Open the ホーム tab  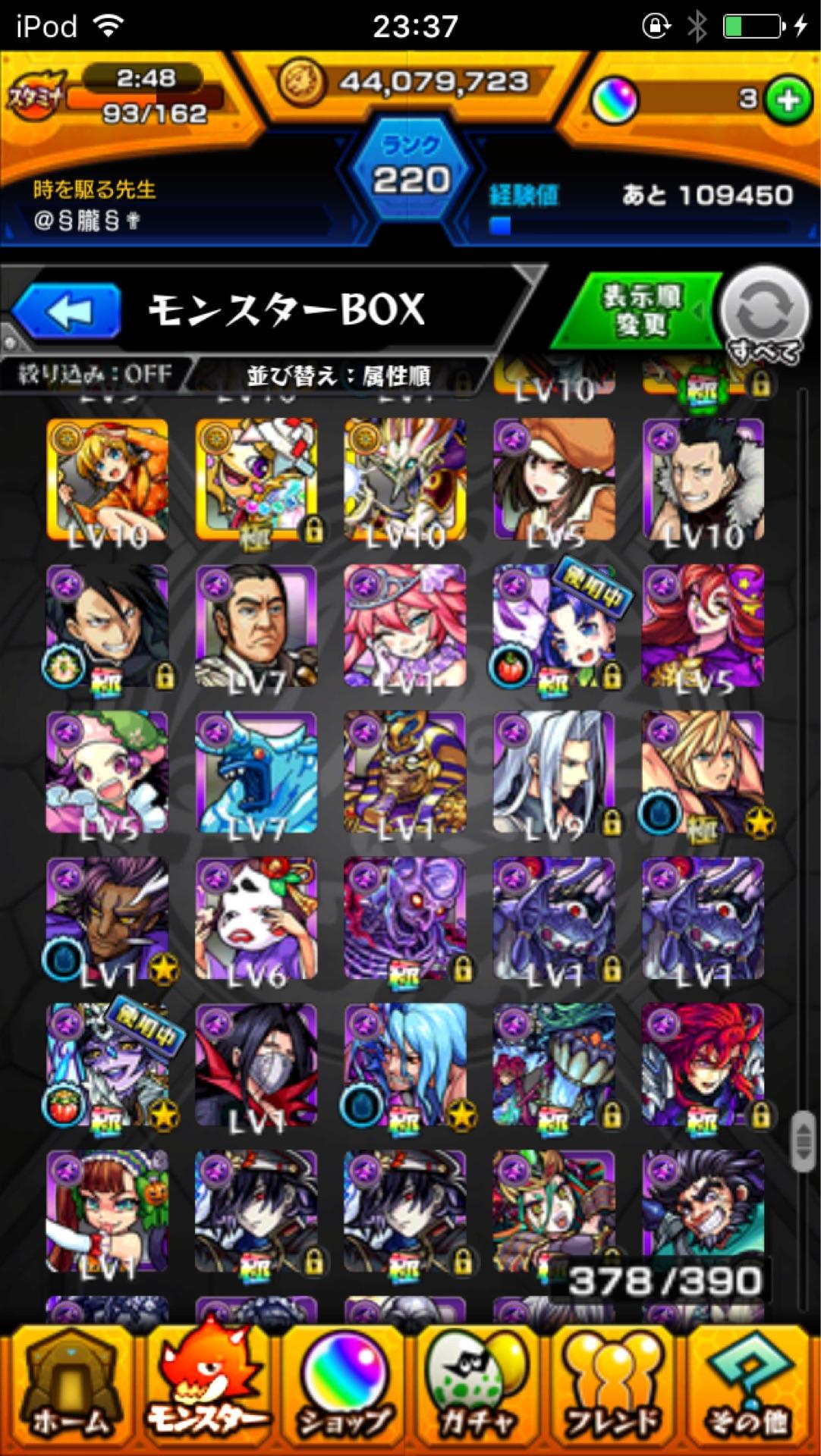point(68,1392)
